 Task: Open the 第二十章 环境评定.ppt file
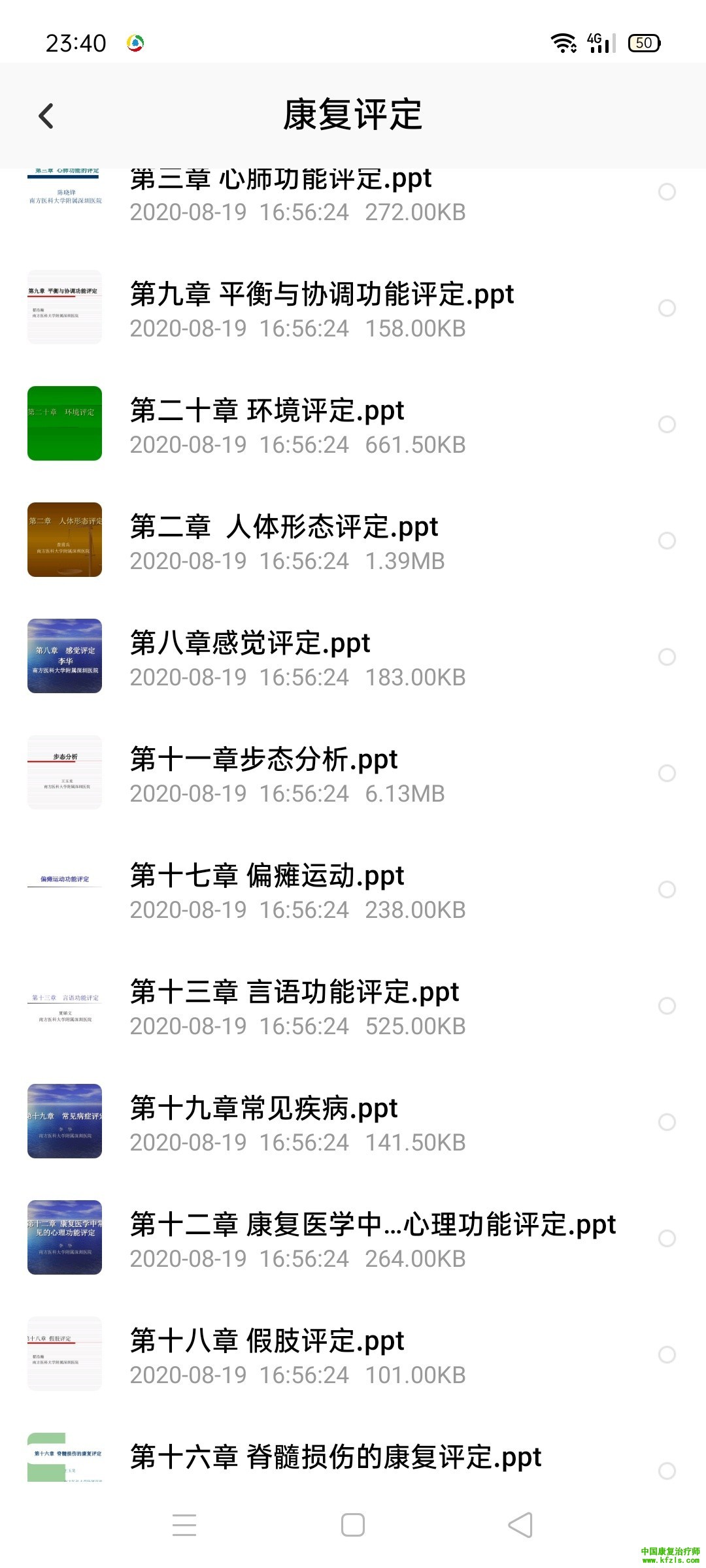pyautogui.click(x=267, y=412)
